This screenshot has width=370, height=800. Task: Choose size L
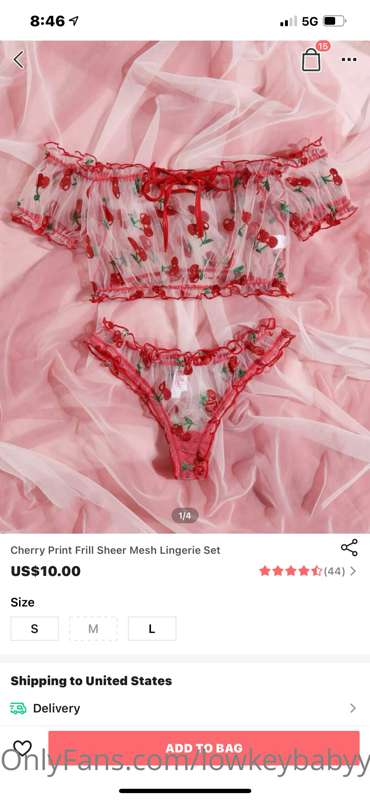[152, 629]
